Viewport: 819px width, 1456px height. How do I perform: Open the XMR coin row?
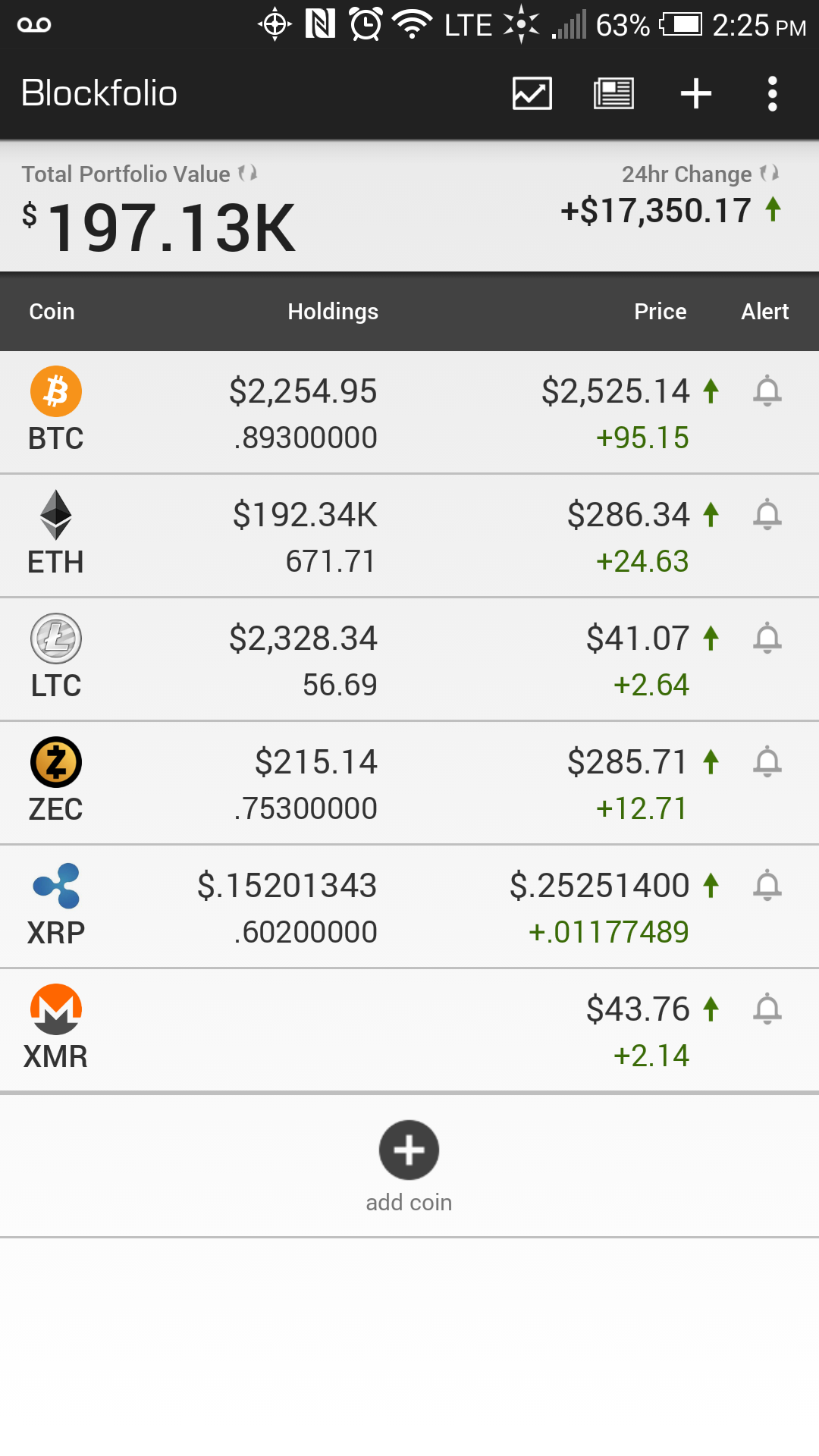(x=409, y=1031)
